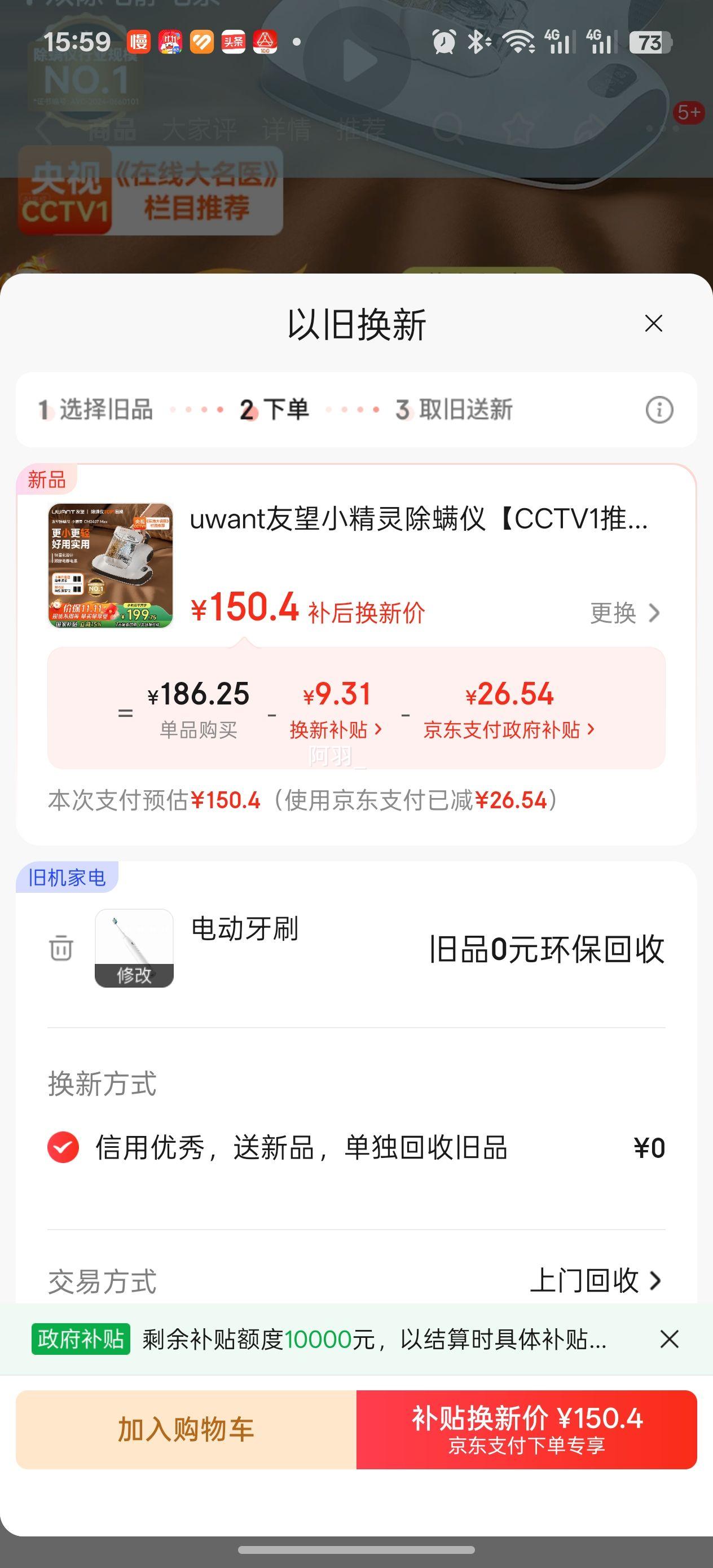
Task: Dismiss the 政府补贴 quota banner
Action: [x=669, y=1339]
